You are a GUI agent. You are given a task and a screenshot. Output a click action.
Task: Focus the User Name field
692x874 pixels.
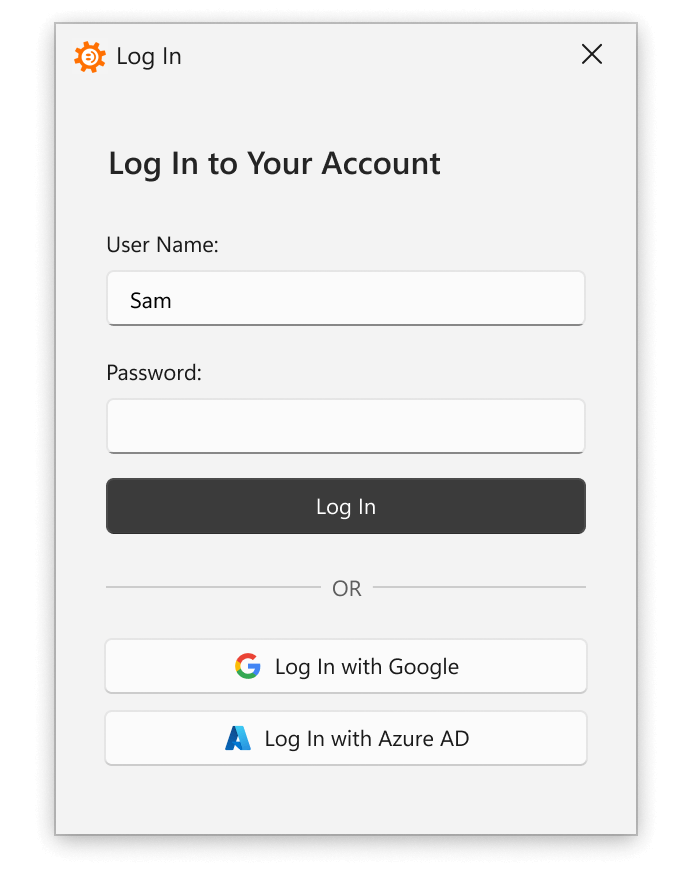tap(345, 299)
